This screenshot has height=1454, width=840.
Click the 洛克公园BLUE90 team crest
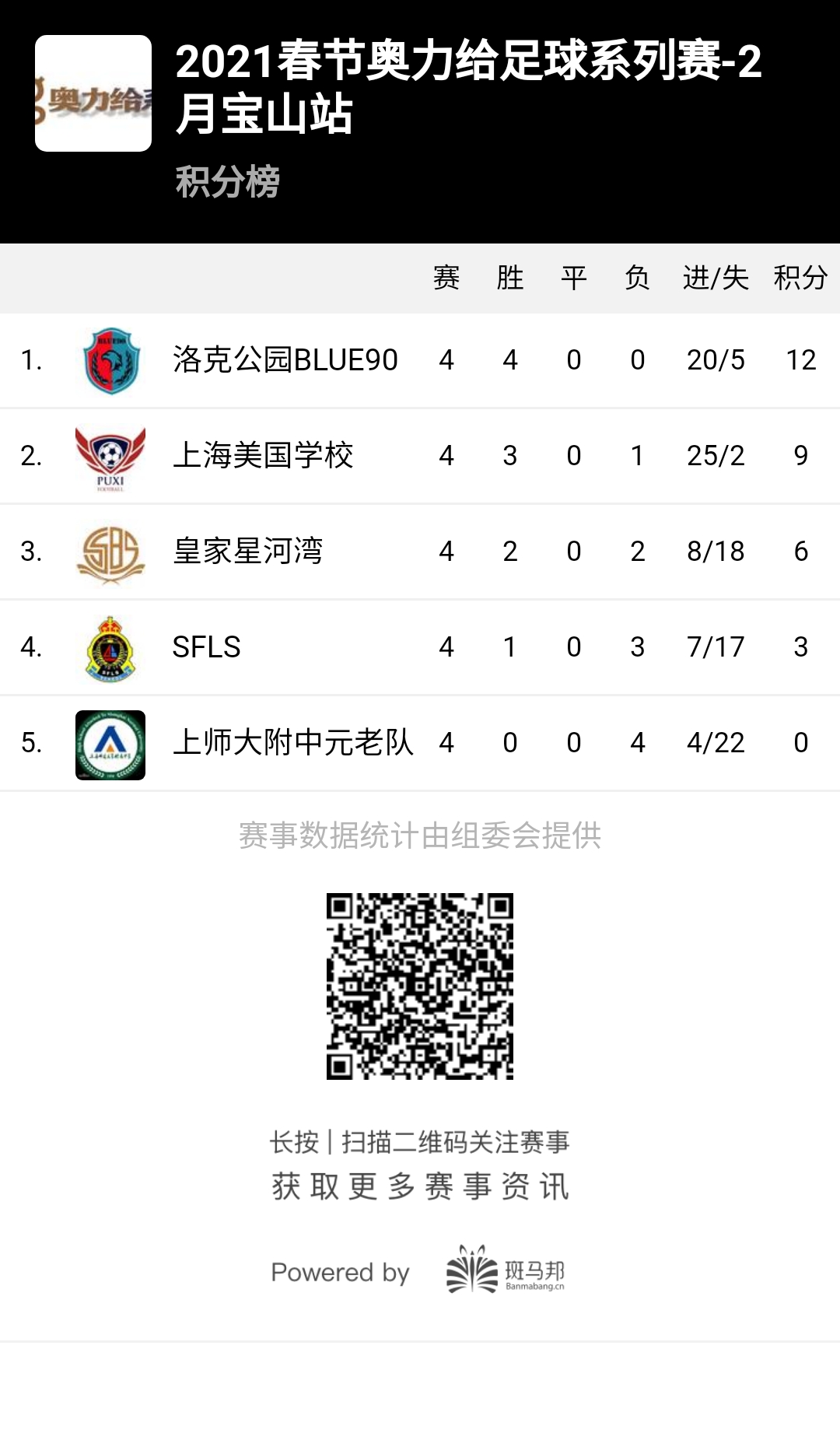pyautogui.click(x=110, y=359)
